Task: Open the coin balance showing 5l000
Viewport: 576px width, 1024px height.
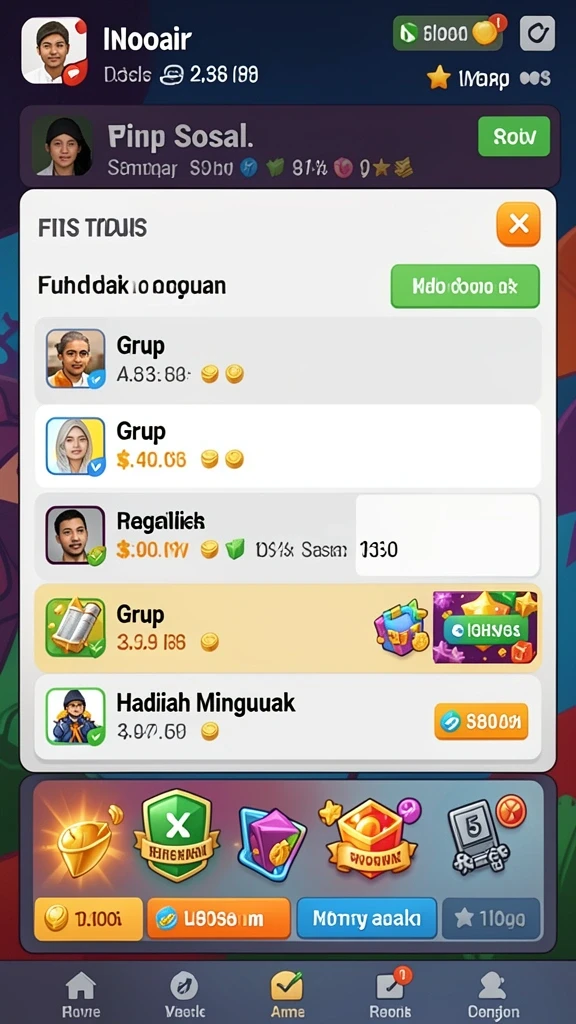Action: [x=447, y=33]
